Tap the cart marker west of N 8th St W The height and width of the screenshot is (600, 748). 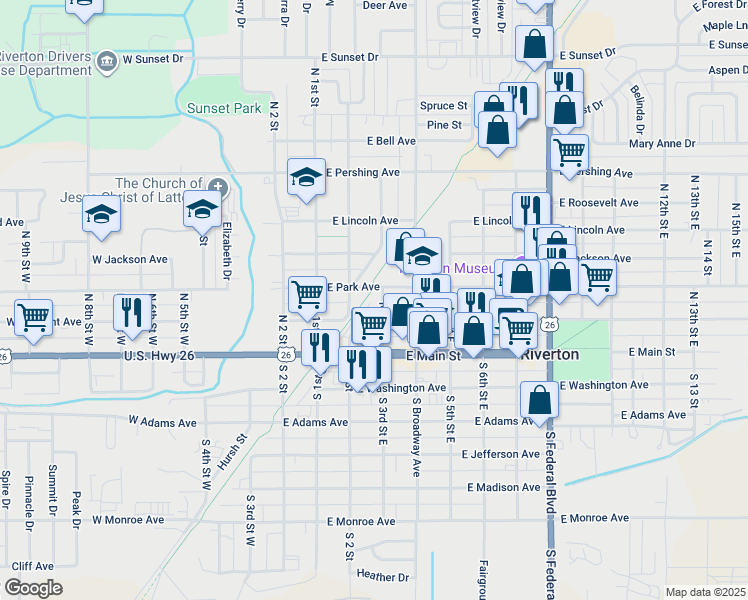(33, 319)
